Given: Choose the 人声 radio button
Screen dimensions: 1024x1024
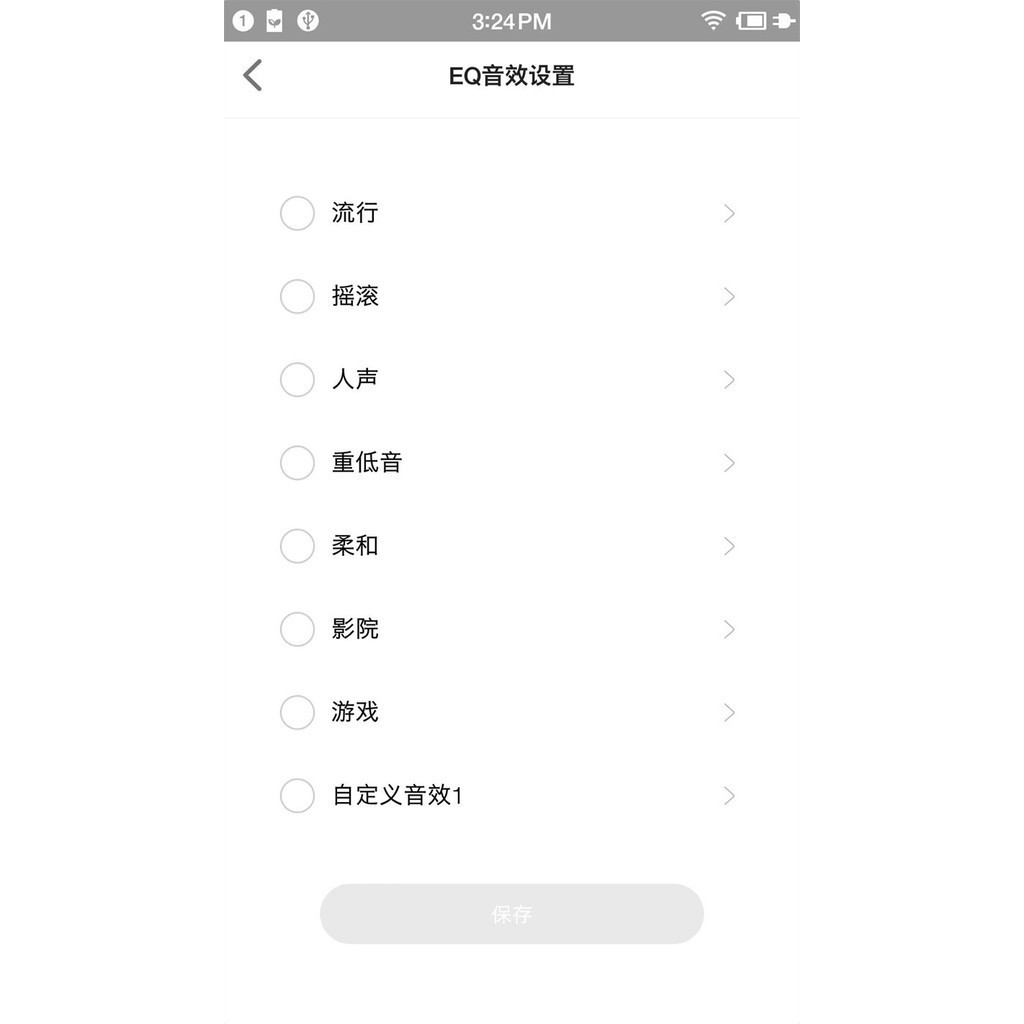Looking at the screenshot, I should (297, 380).
